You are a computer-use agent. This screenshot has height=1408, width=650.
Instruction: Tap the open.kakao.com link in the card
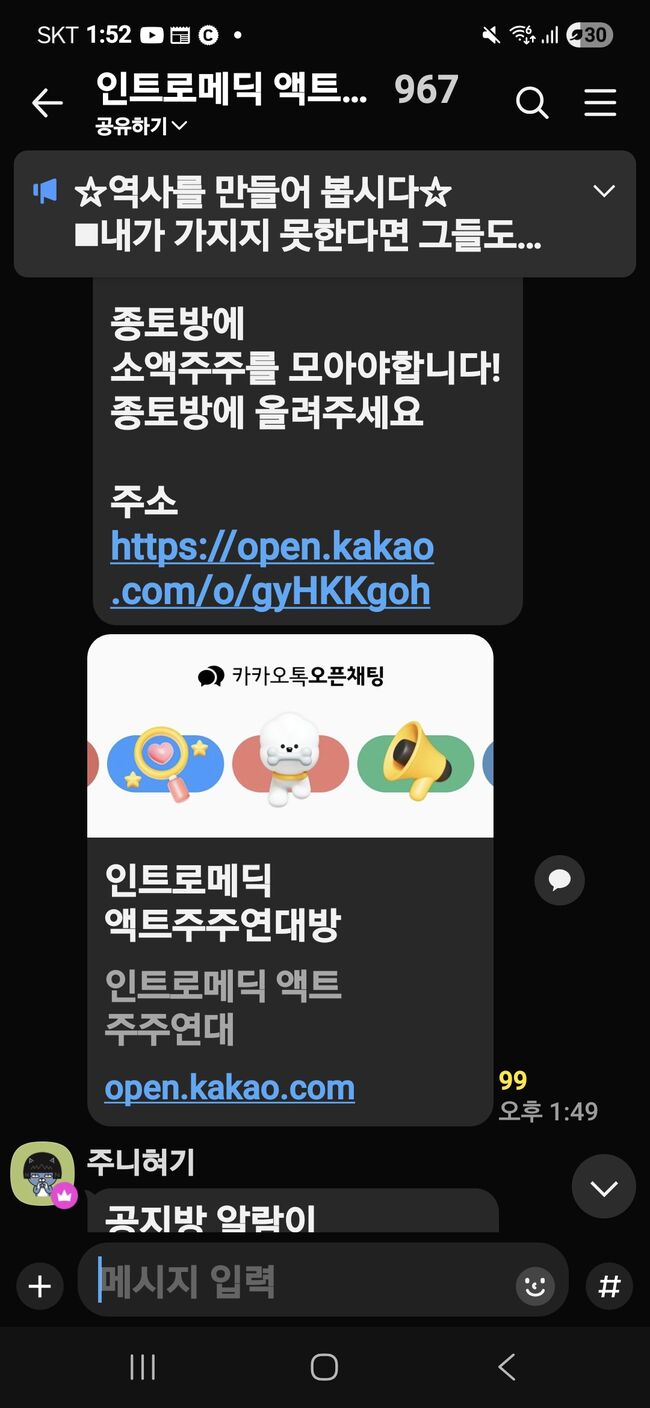tap(229, 1087)
